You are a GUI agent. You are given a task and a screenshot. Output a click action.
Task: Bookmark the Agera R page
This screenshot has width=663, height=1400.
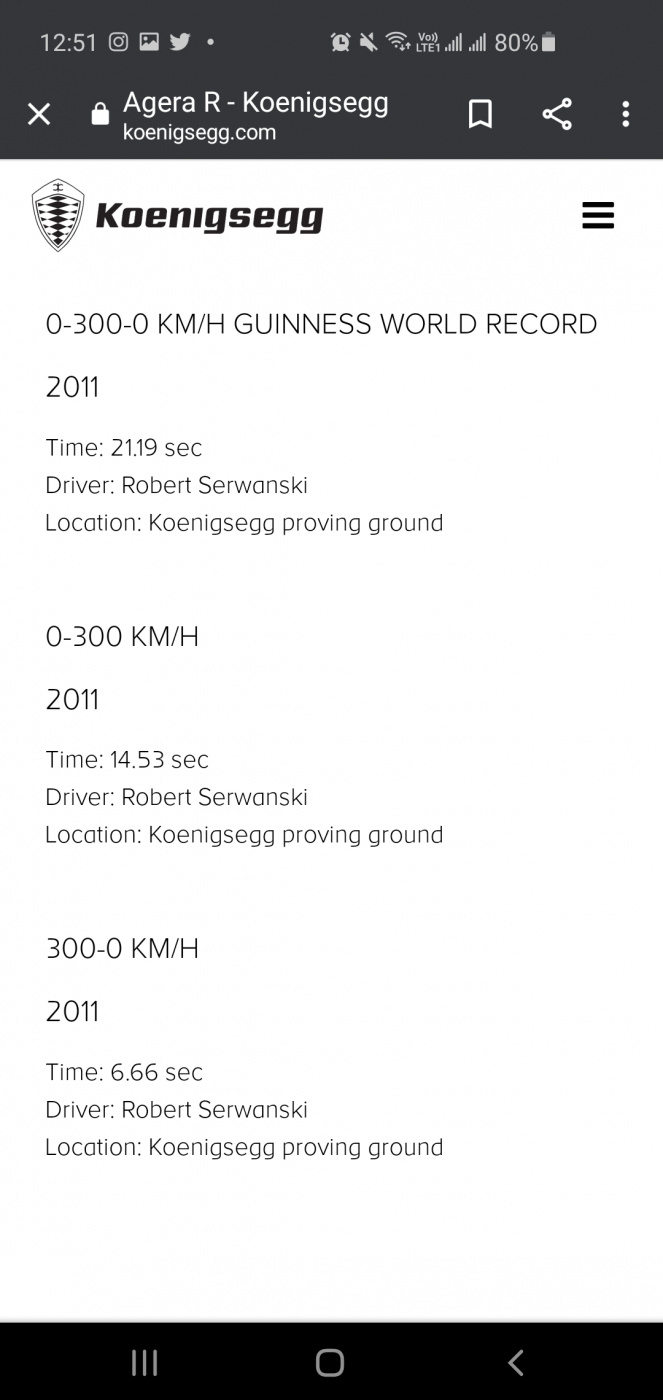481,115
